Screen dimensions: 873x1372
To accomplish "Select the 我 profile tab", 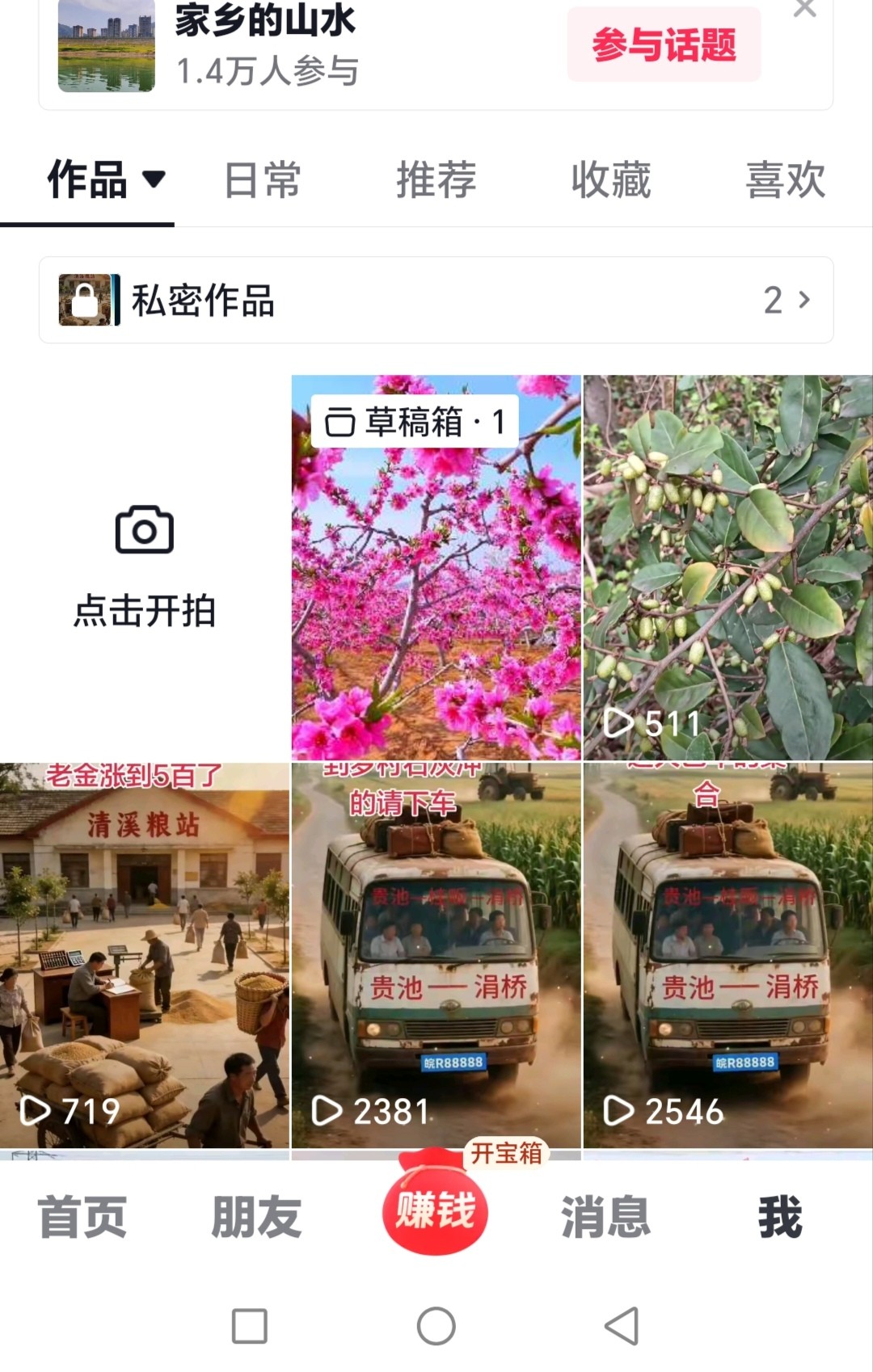I will point(780,1217).
